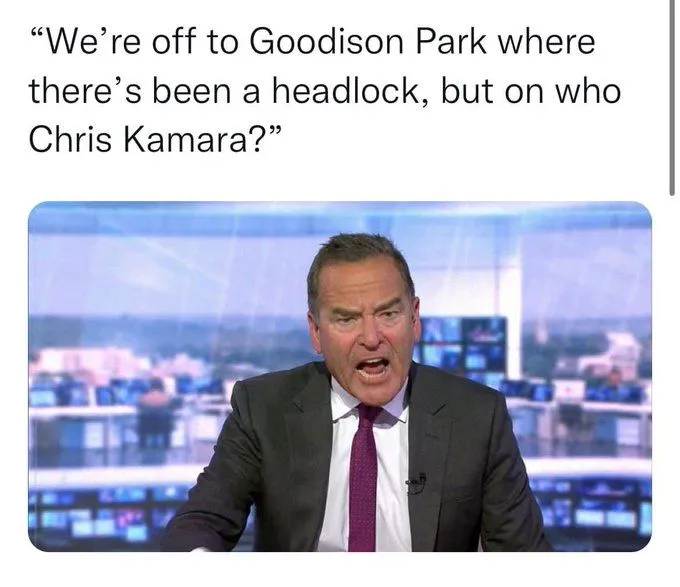Image resolution: width=680 pixels, height=587 pixels.
Task: Open the attached photo of the shouting presenter
Action: pyautogui.click(x=339, y=376)
